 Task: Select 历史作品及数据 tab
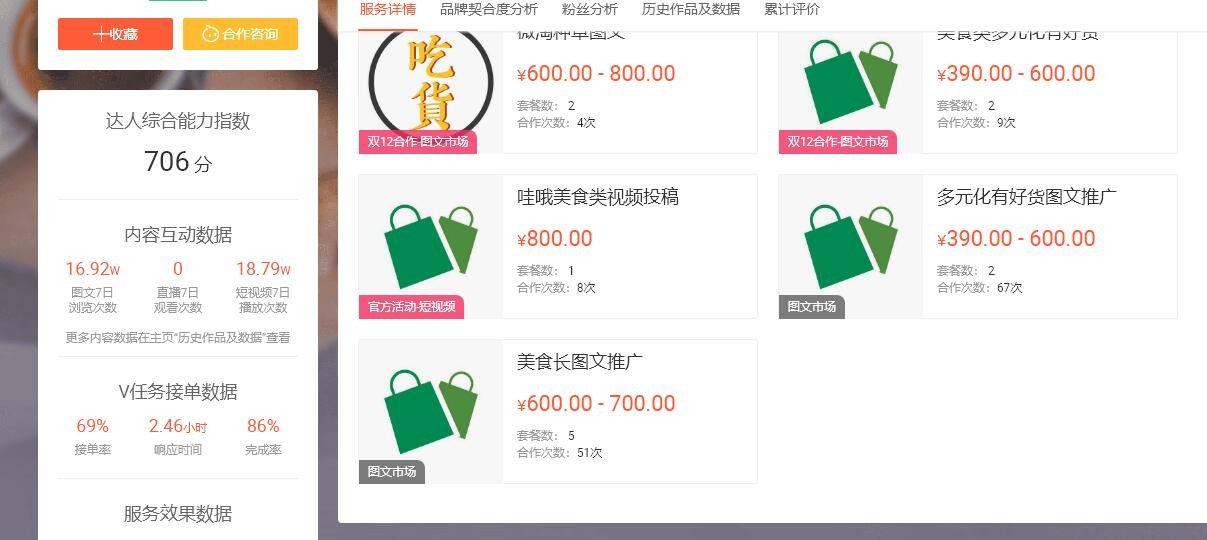[690, 10]
